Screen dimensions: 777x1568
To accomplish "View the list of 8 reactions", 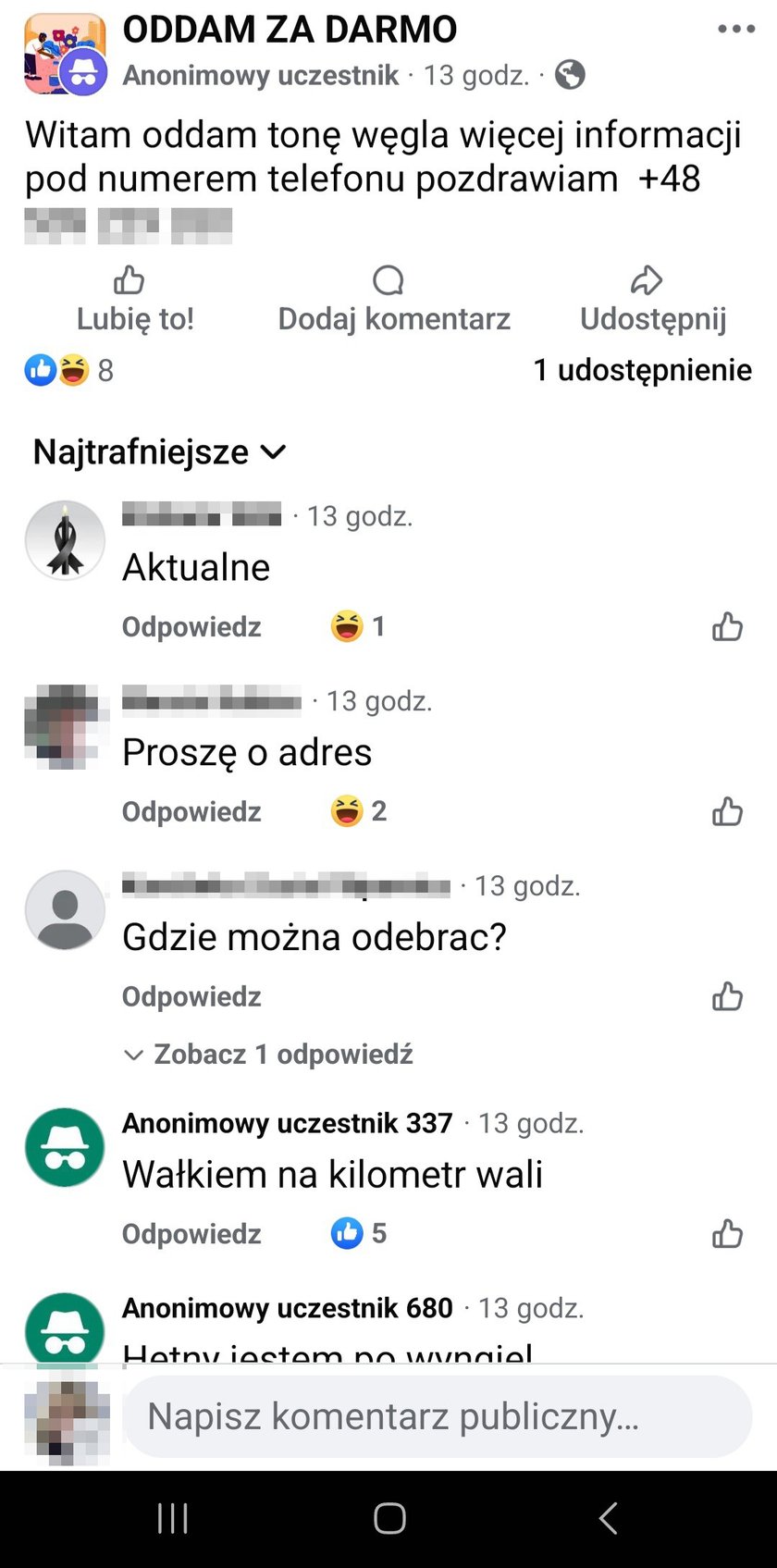I will click(69, 370).
